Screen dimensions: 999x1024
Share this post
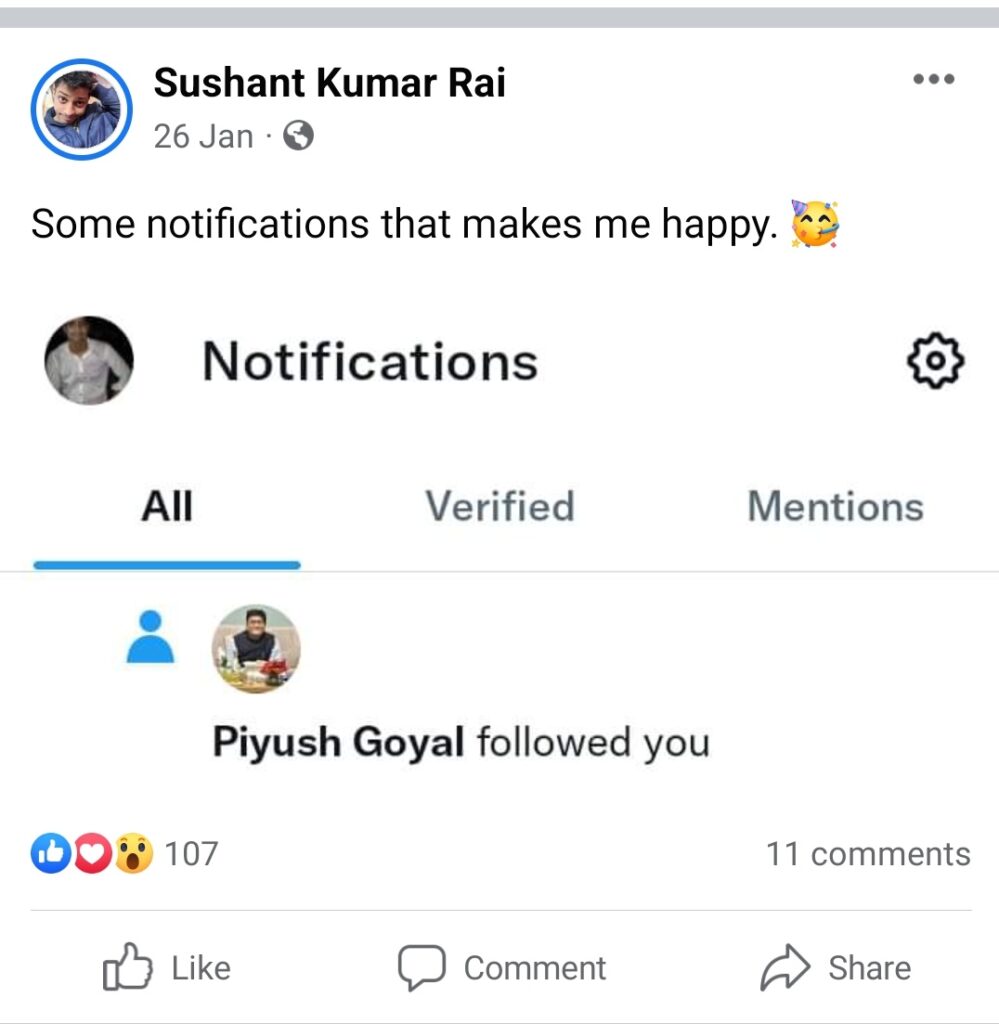[836, 967]
